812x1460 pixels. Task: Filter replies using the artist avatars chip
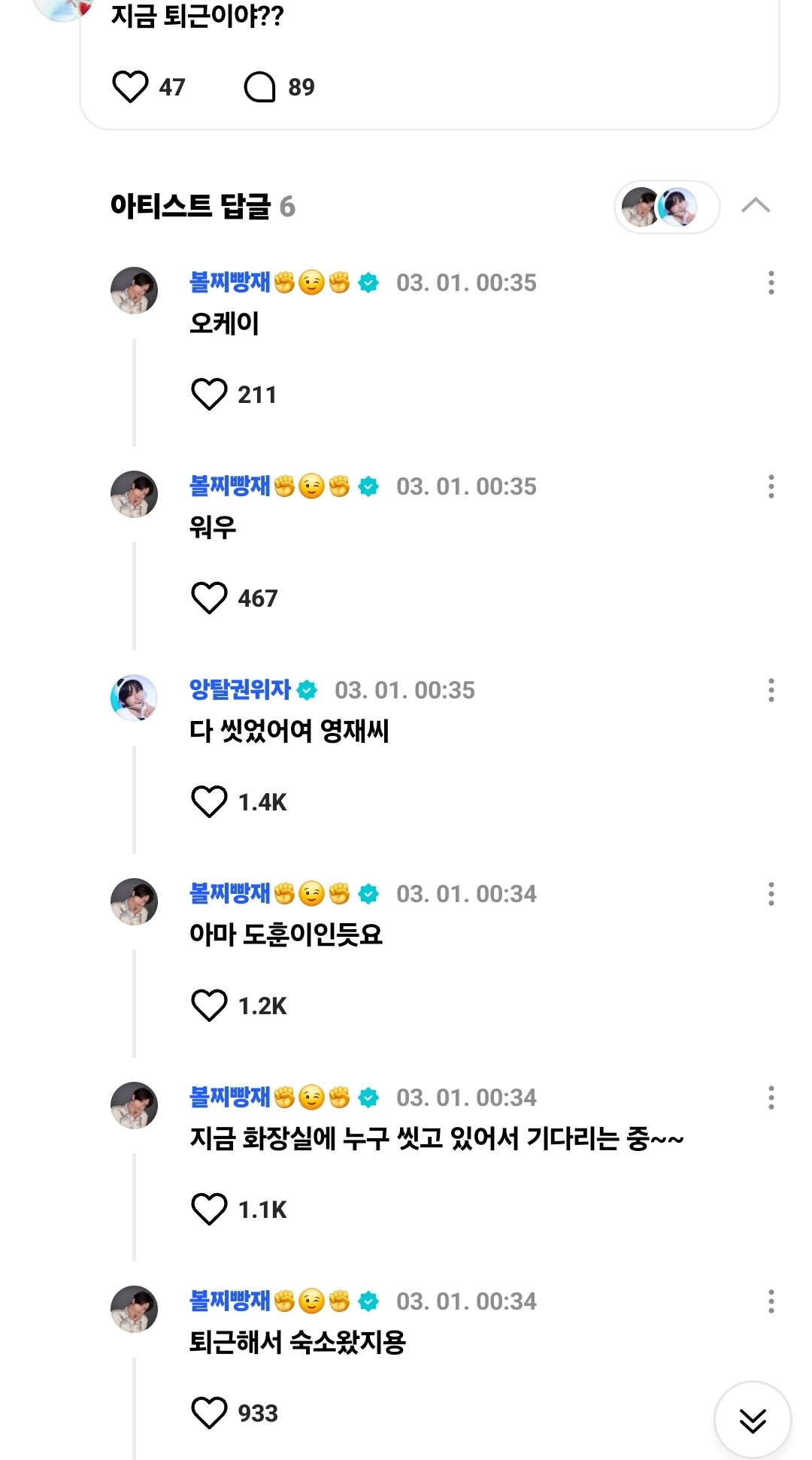pos(666,207)
